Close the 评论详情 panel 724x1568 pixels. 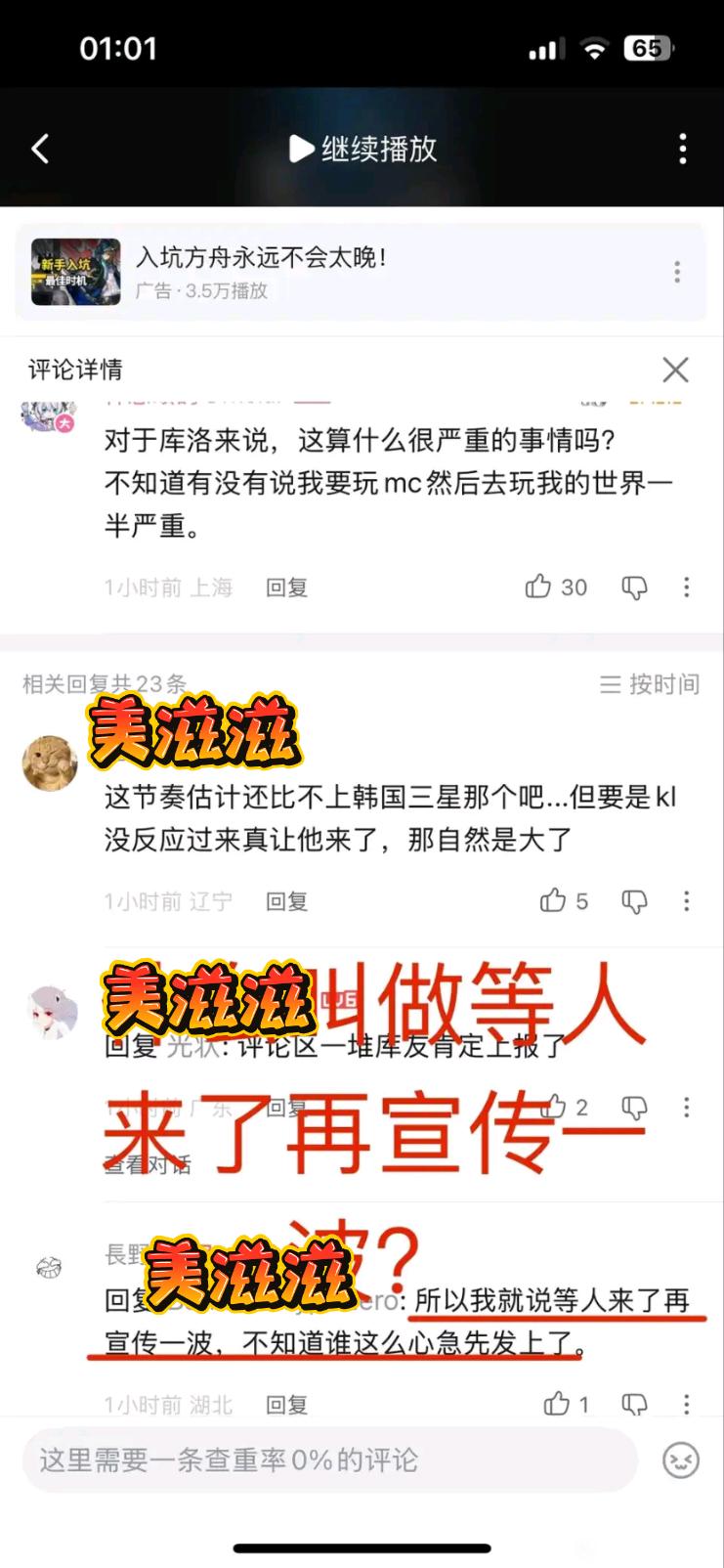point(675,370)
